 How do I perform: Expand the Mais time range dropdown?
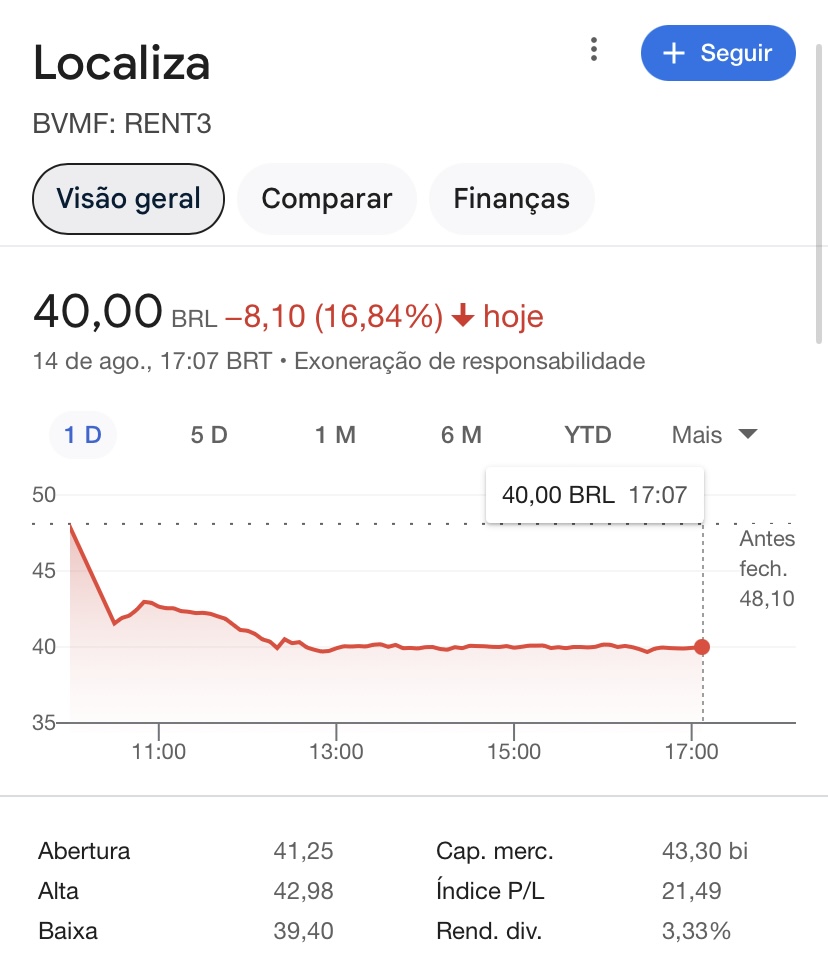pos(714,435)
